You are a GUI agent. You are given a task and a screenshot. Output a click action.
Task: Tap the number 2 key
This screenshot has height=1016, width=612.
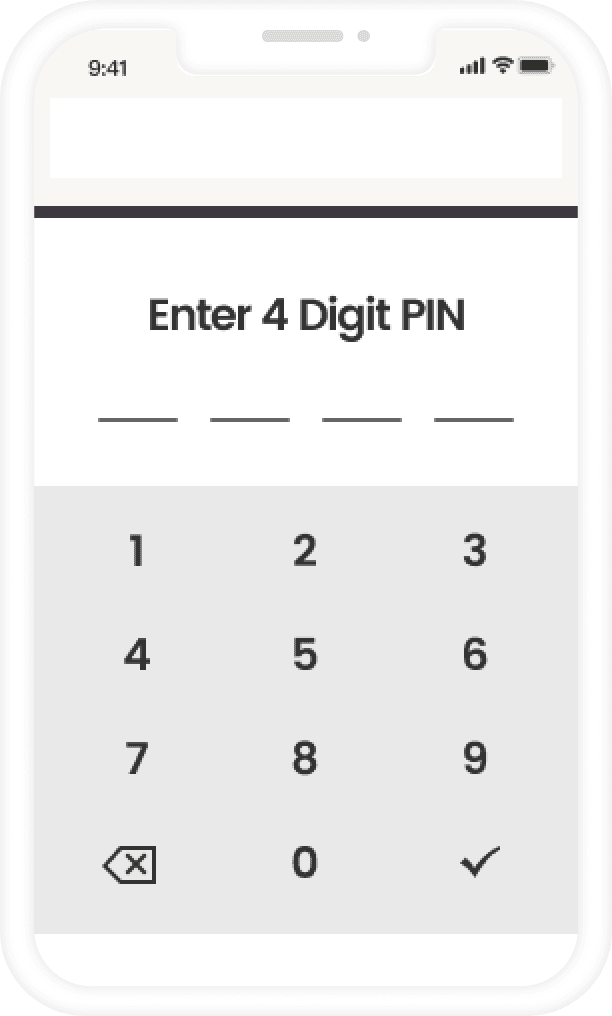pos(305,550)
